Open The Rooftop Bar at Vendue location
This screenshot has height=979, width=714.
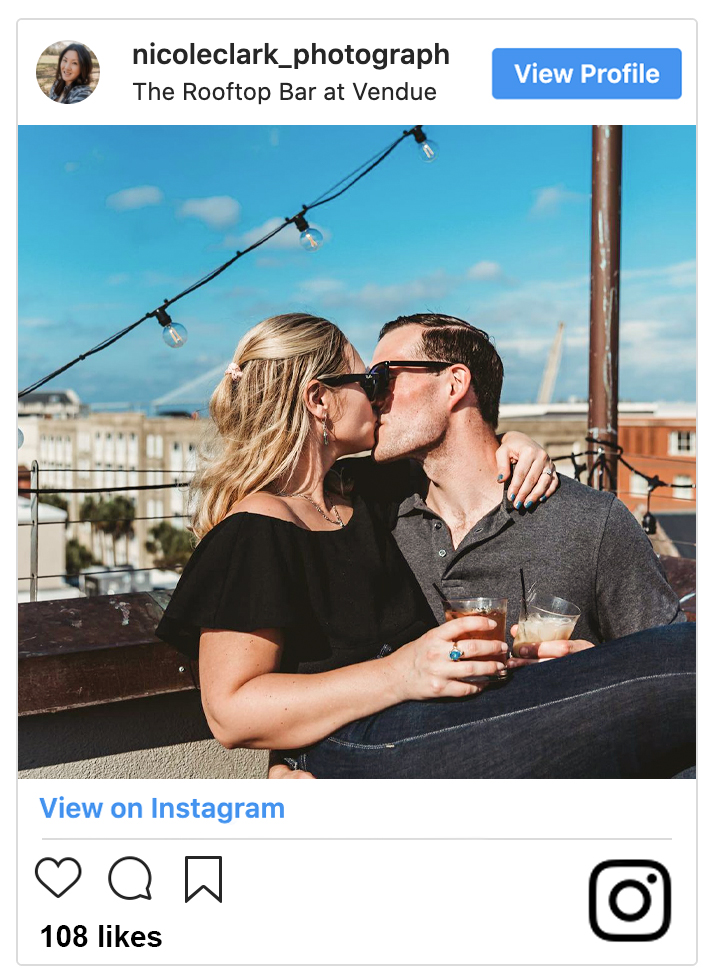click(284, 92)
